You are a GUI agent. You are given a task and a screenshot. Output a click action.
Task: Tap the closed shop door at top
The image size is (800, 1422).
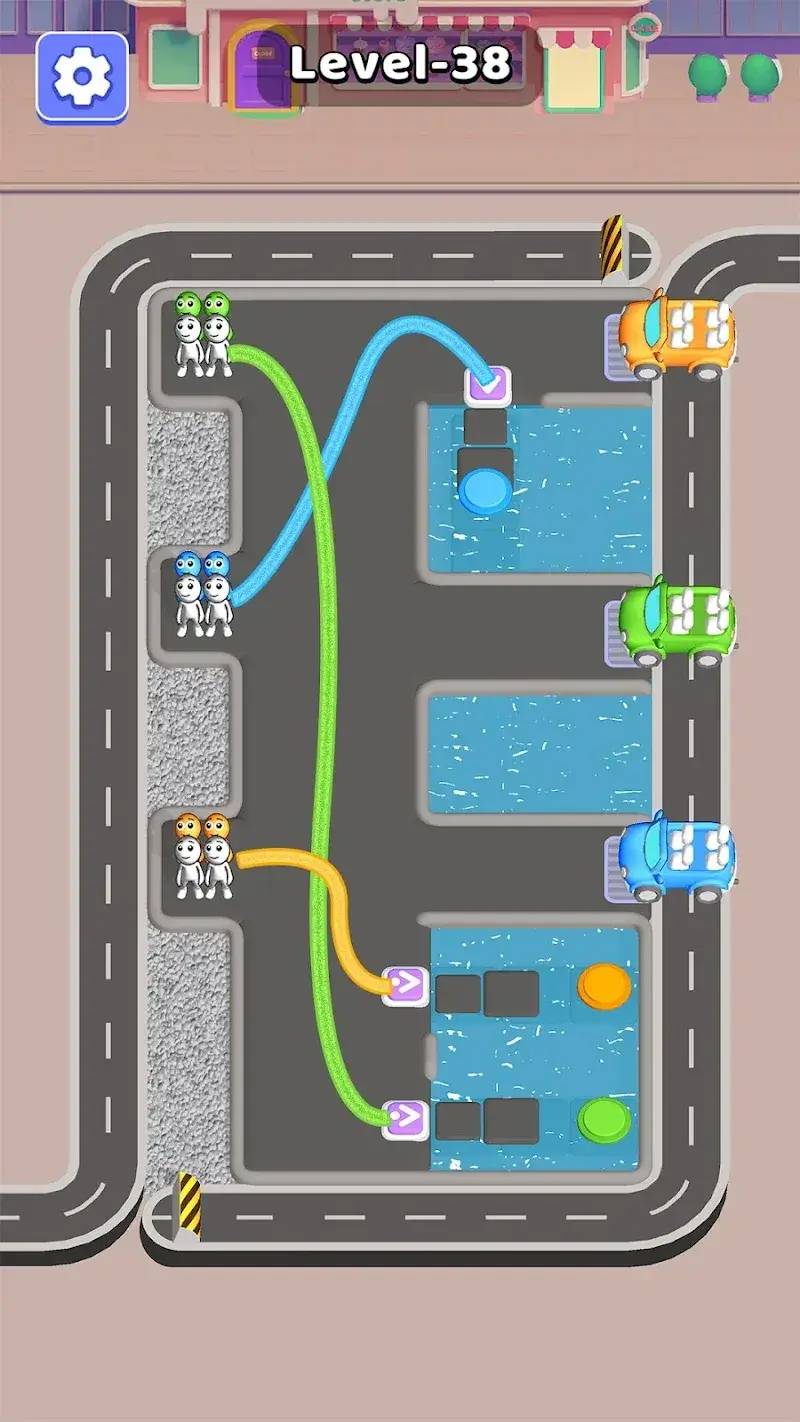pos(262,70)
